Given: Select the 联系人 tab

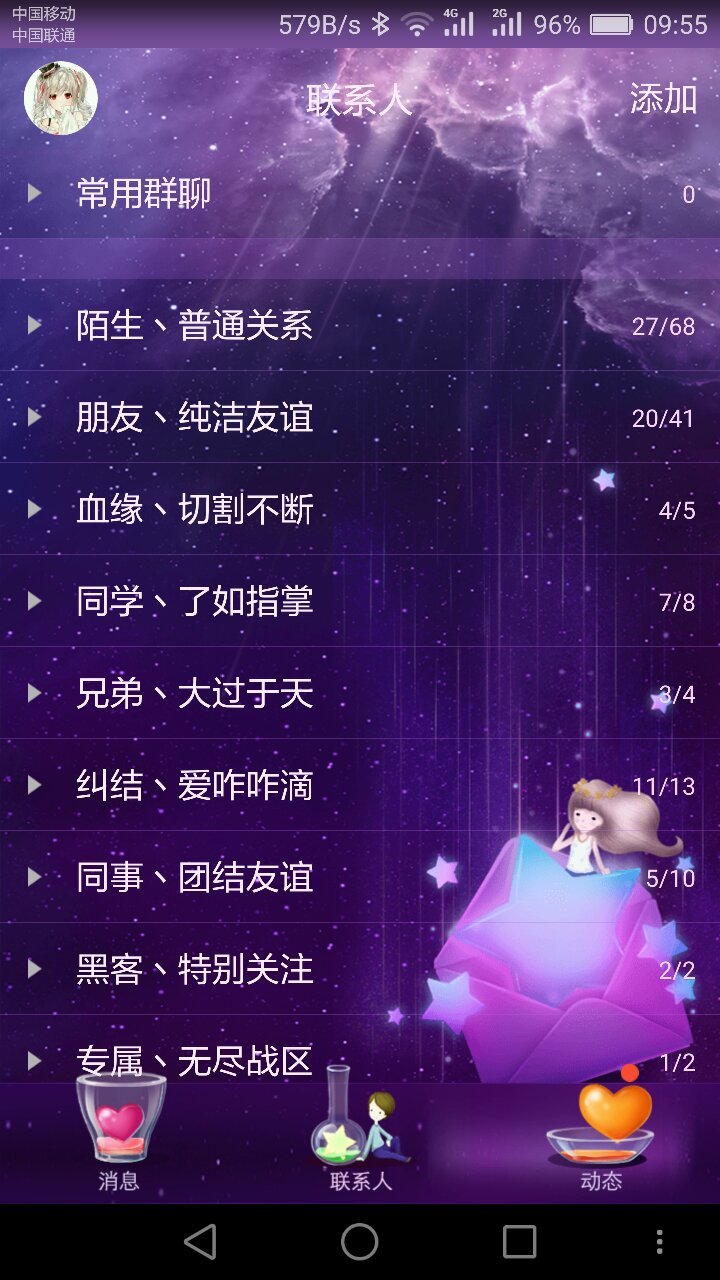Looking at the screenshot, I should click(360, 1135).
